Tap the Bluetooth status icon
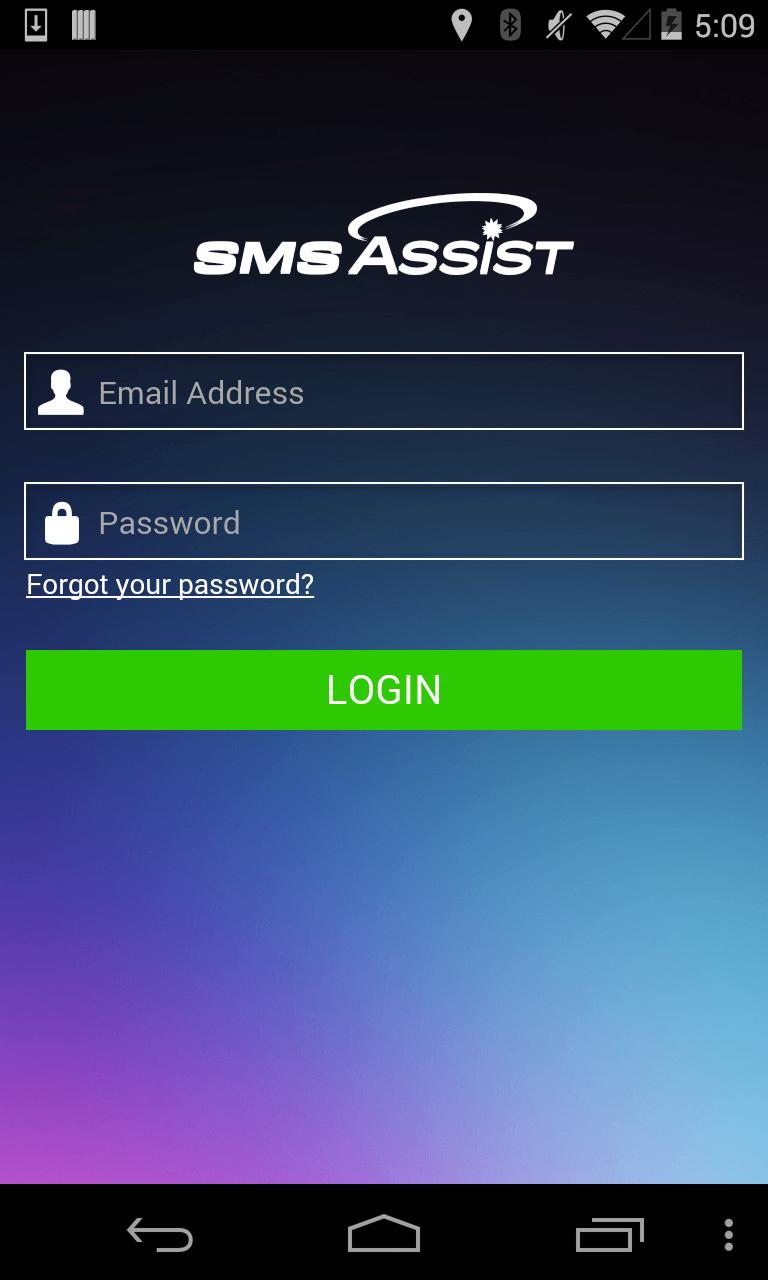The width and height of the screenshot is (768, 1280). 509,24
